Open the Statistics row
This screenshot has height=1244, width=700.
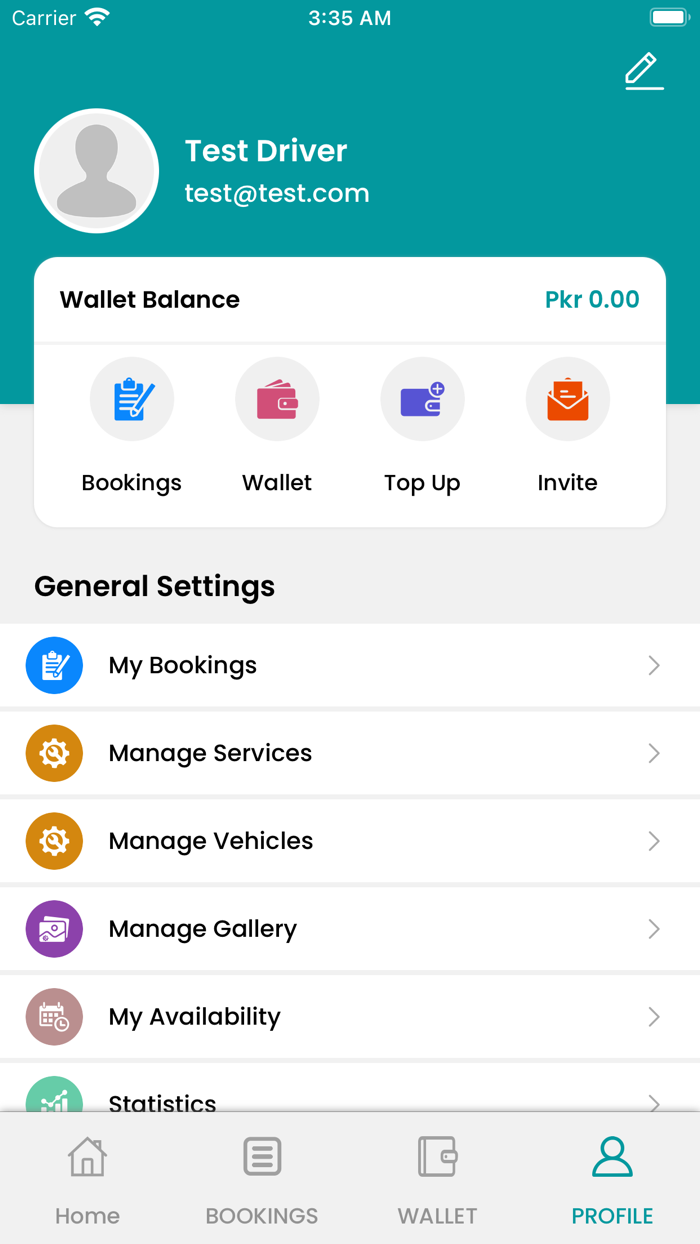click(x=350, y=1098)
